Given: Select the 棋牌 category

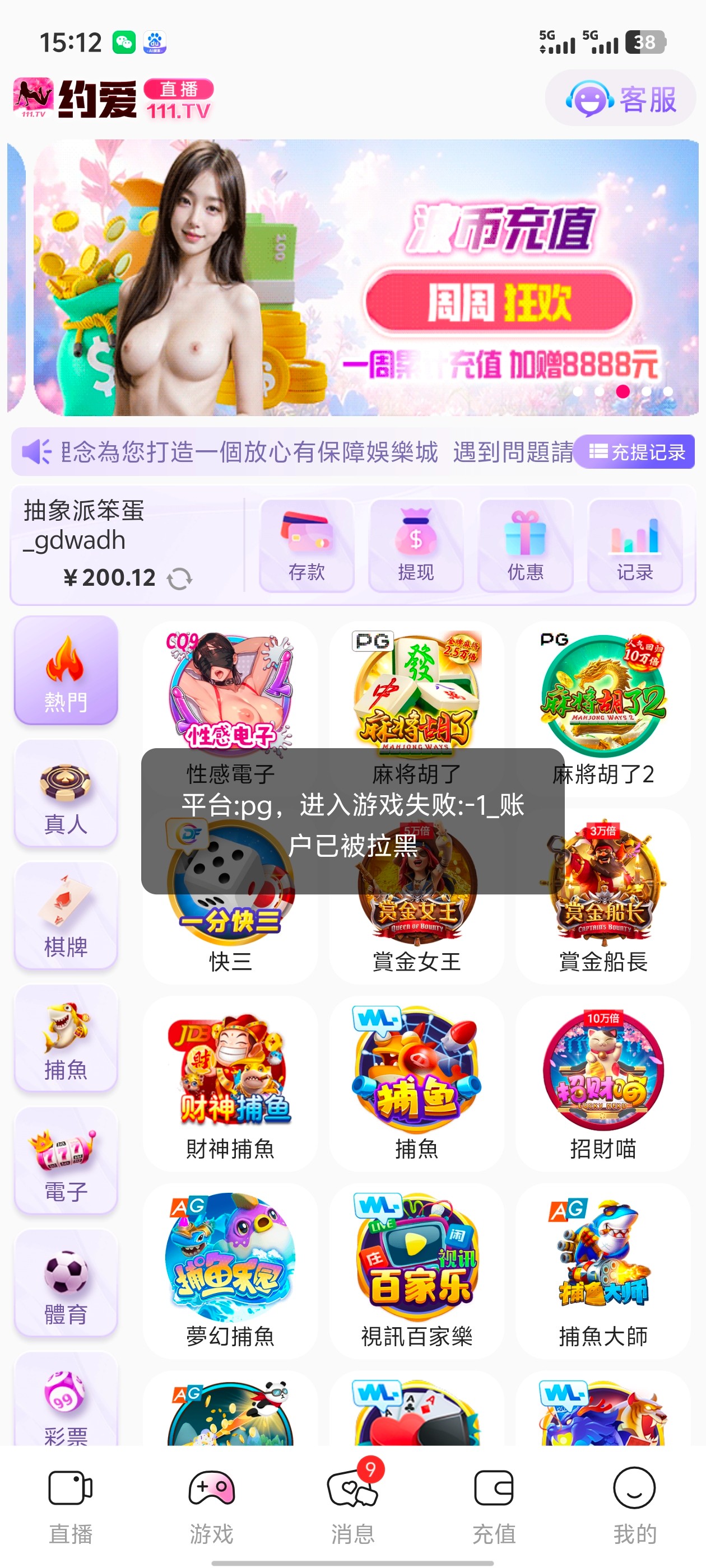Looking at the screenshot, I should 66,917.
